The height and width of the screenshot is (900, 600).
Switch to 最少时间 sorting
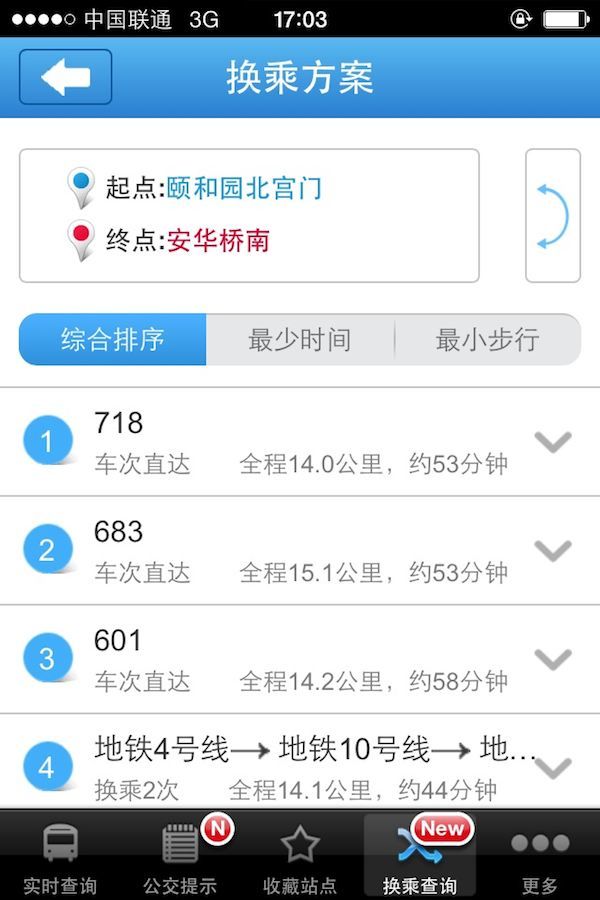[x=300, y=340]
